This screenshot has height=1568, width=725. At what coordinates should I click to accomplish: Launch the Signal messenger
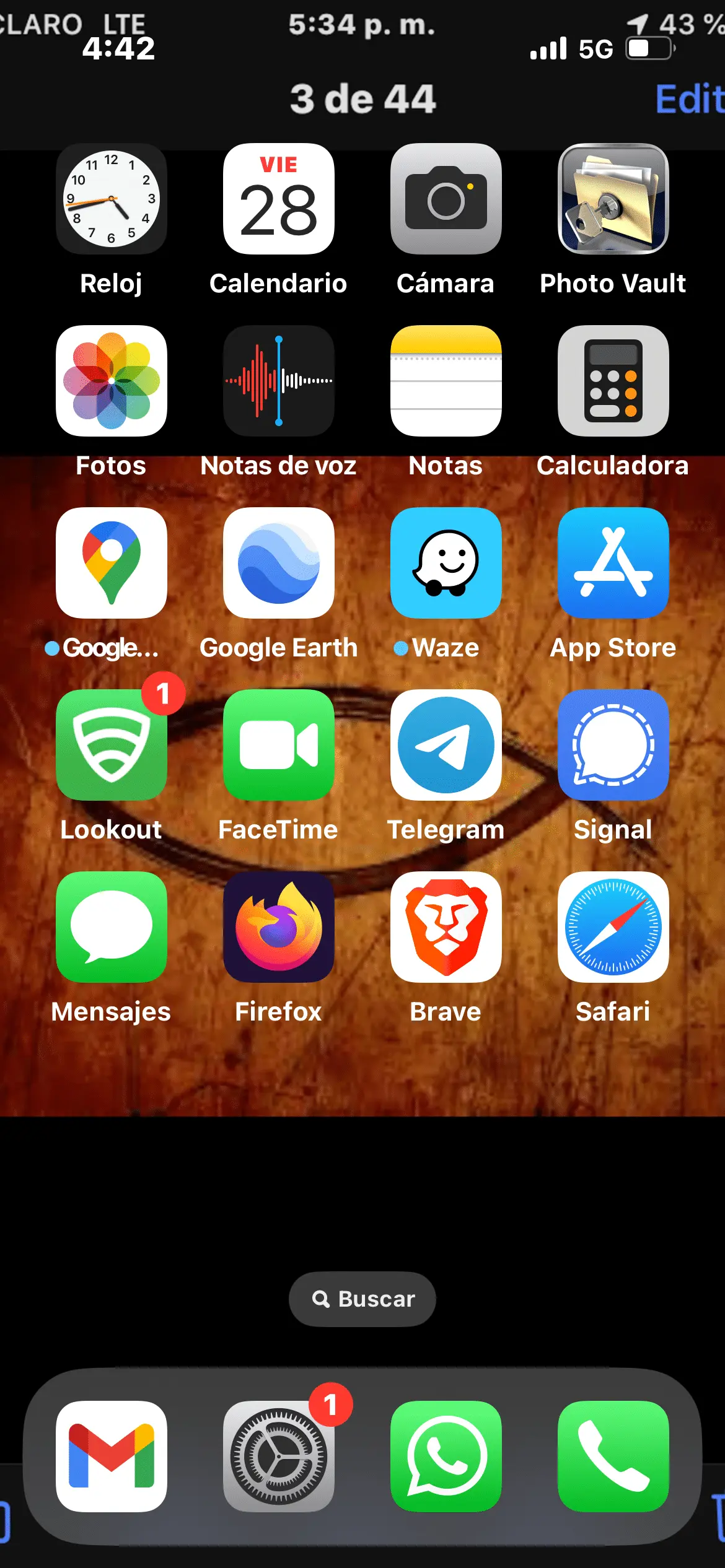(613, 745)
